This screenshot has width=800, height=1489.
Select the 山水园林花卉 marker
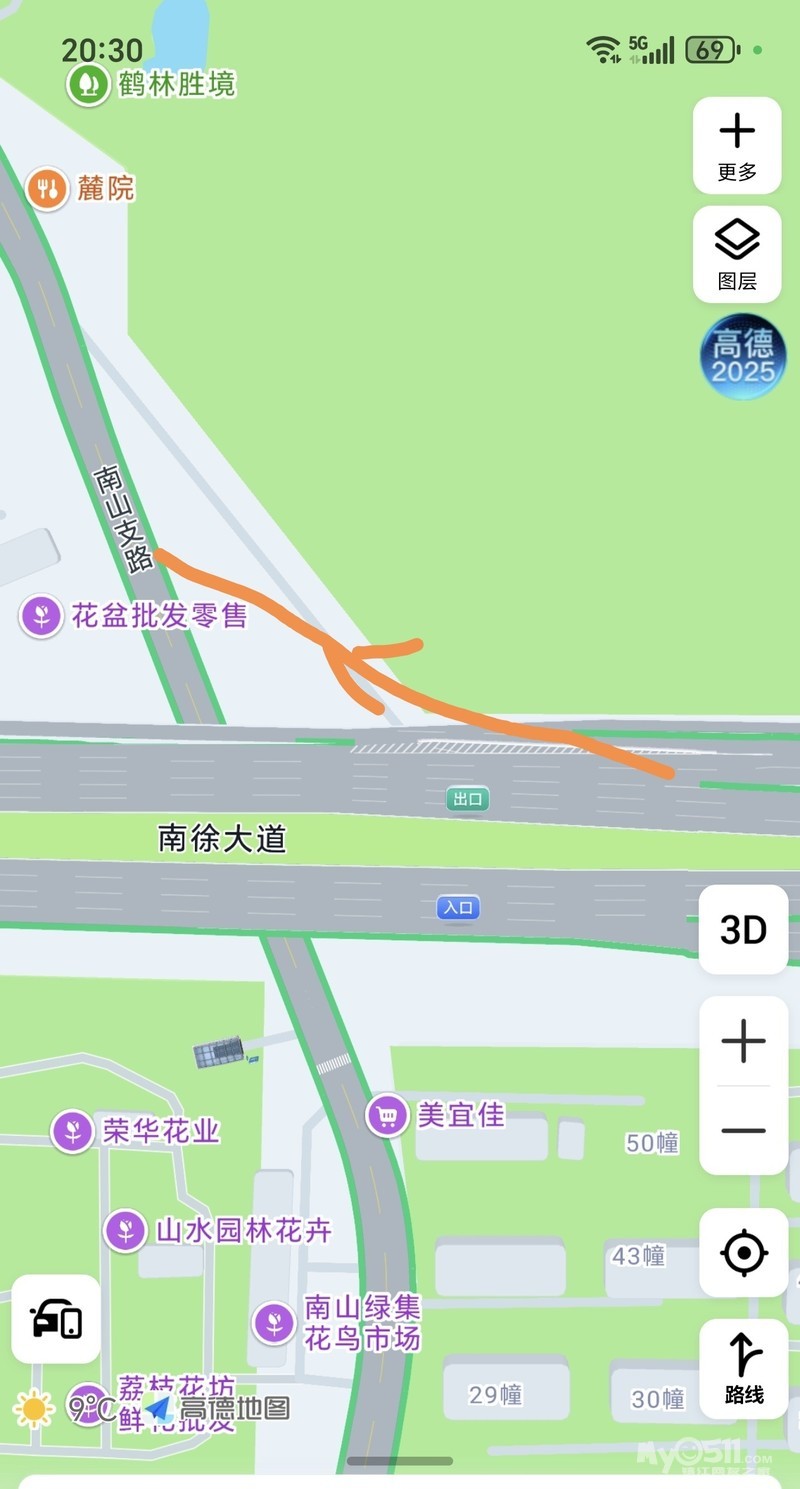click(x=126, y=1230)
